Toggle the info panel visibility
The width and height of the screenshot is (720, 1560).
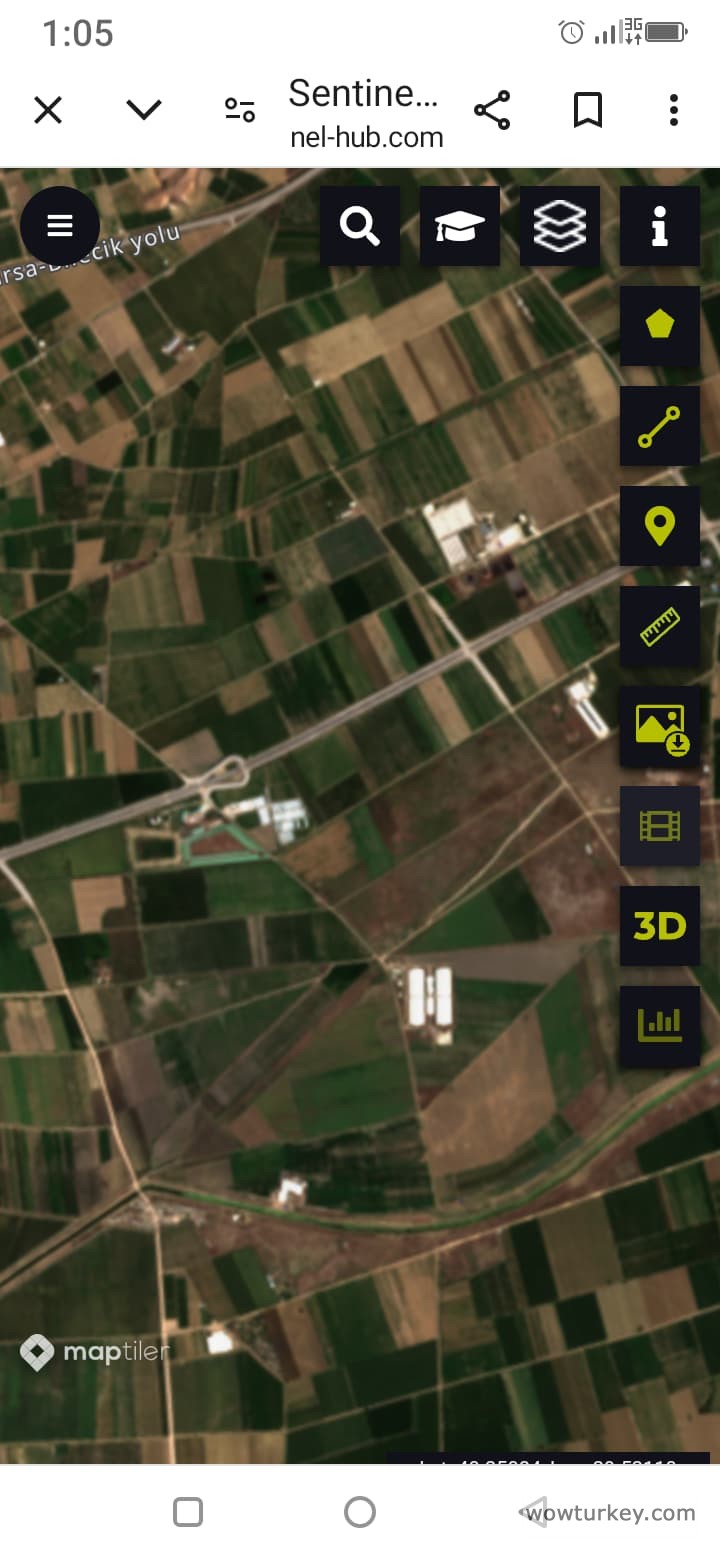coord(659,226)
